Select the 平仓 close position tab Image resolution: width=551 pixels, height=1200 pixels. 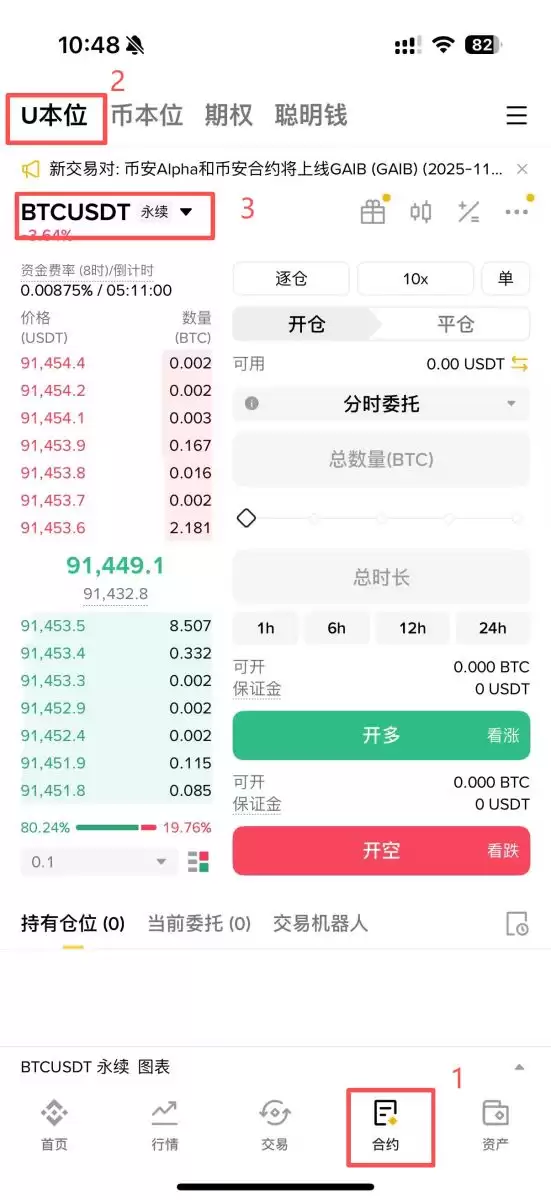tap(455, 325)
